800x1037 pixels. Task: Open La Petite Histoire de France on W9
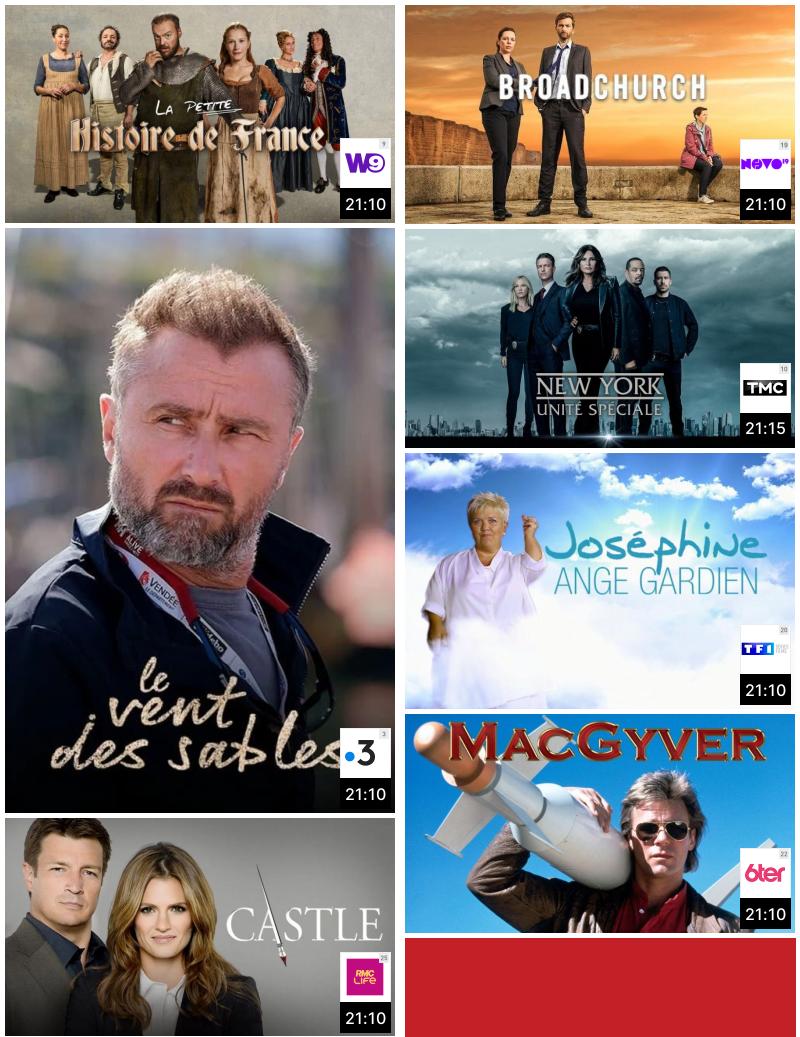click(199, 114)
